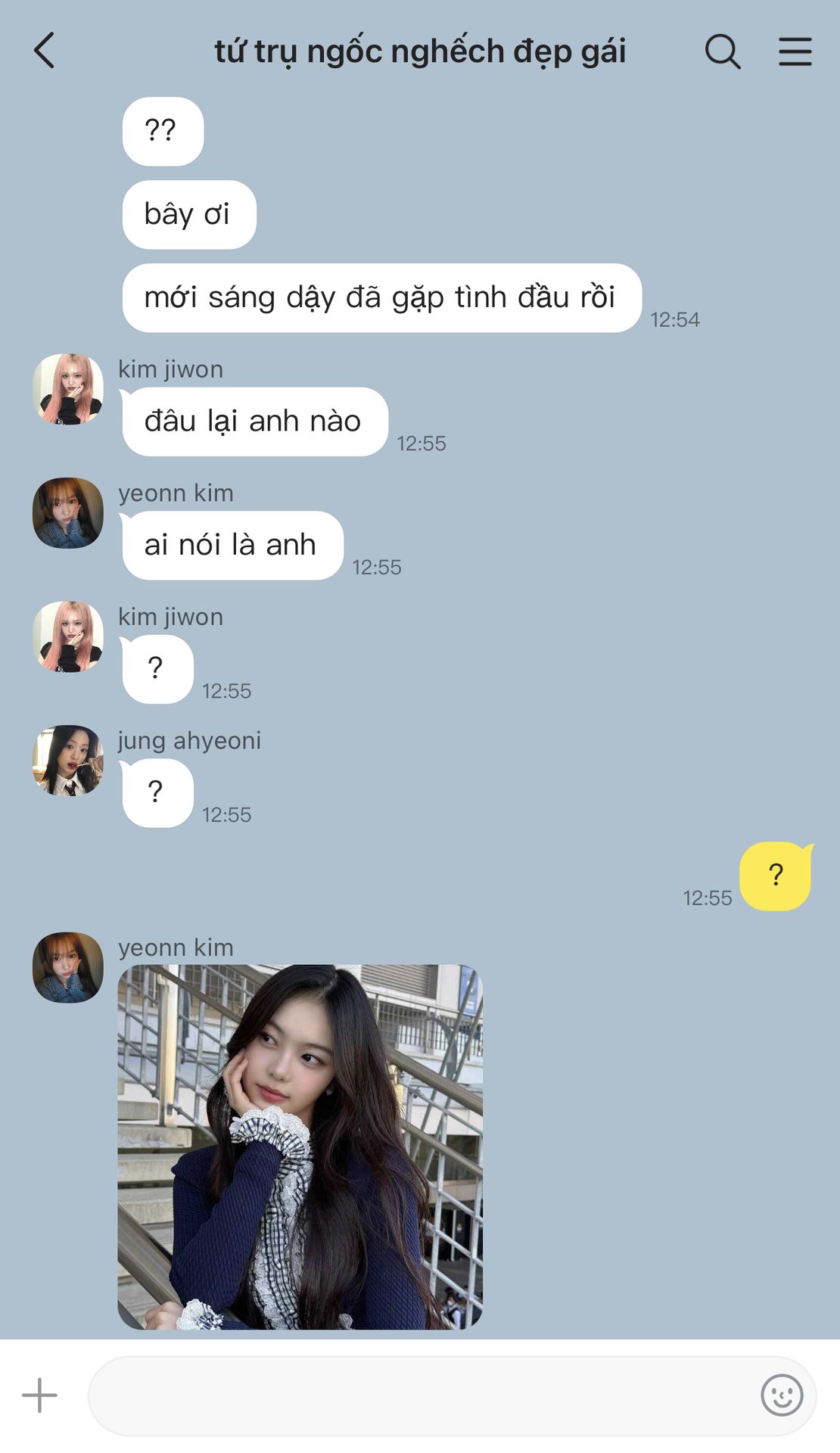Open the photo sent by yeonn kim
The image size is (840, 1453).
pos(300,1147)
